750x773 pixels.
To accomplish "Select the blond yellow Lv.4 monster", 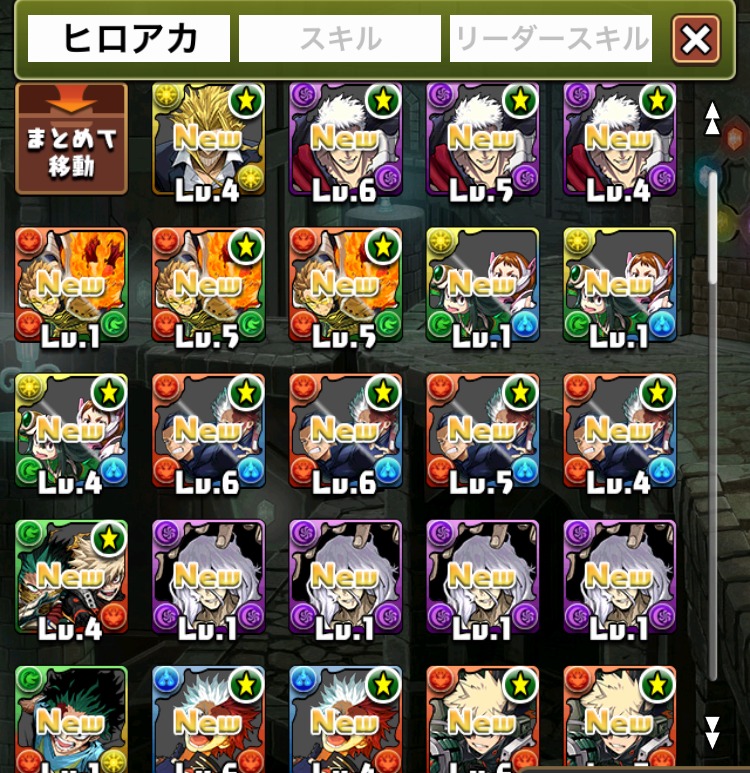I will [x=208, y=140].
